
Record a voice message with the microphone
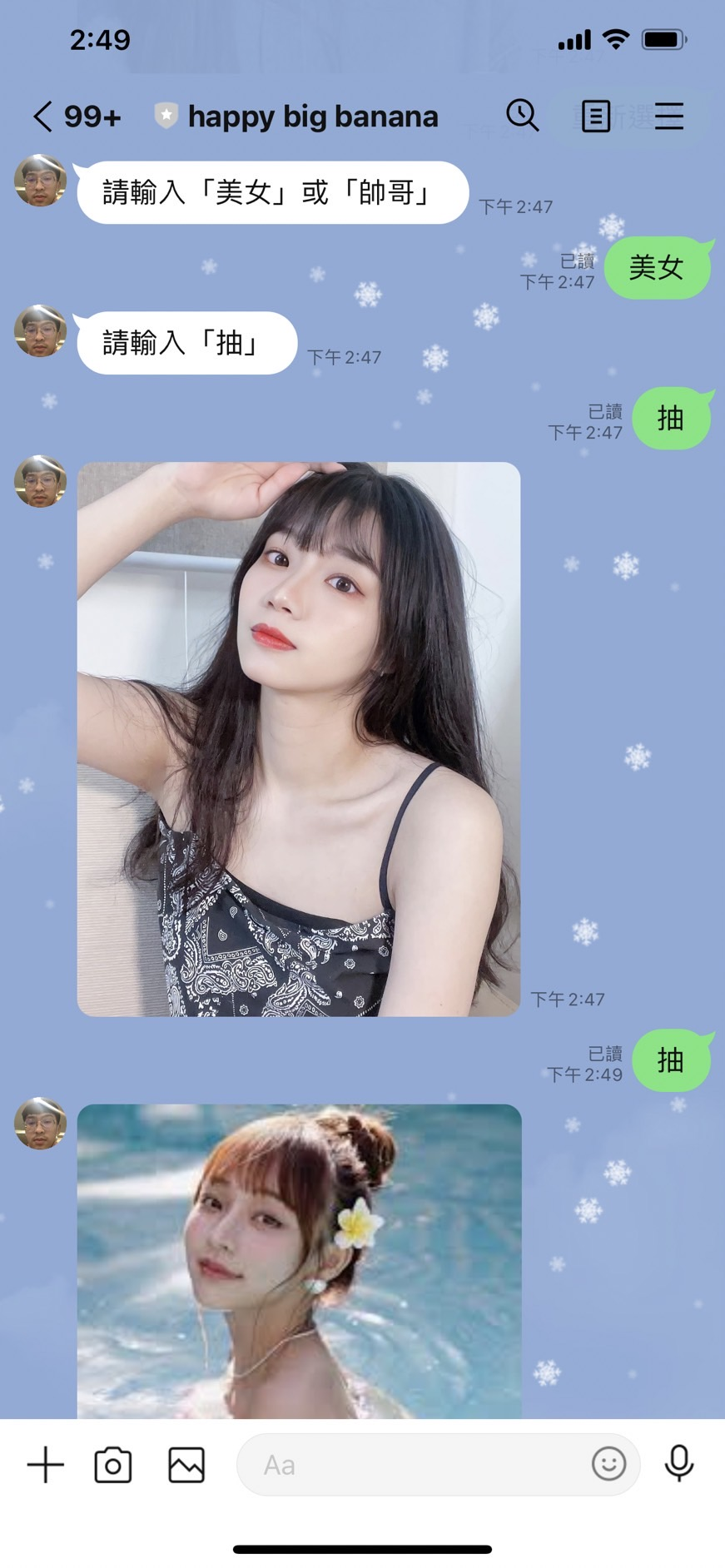(x=679, y=1463)
